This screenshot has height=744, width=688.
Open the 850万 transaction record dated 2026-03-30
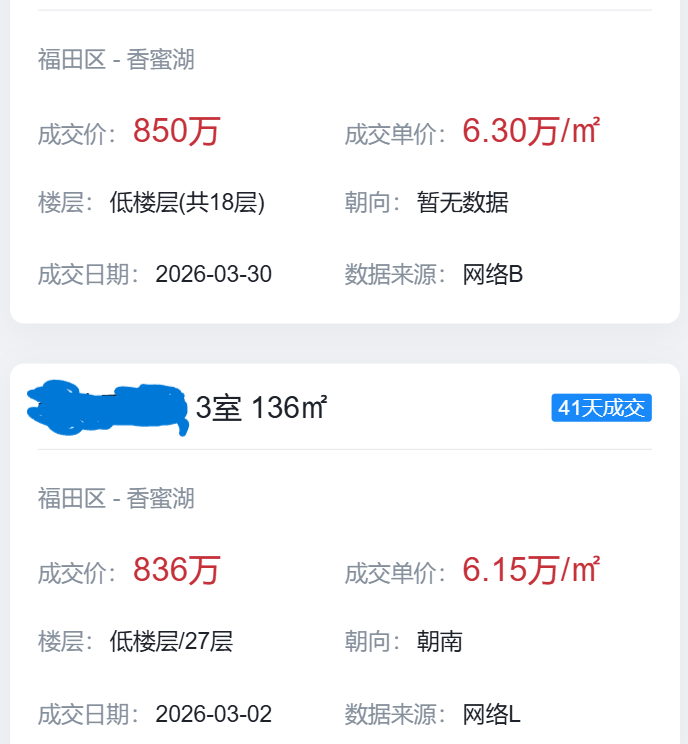[x=344, y=161]
